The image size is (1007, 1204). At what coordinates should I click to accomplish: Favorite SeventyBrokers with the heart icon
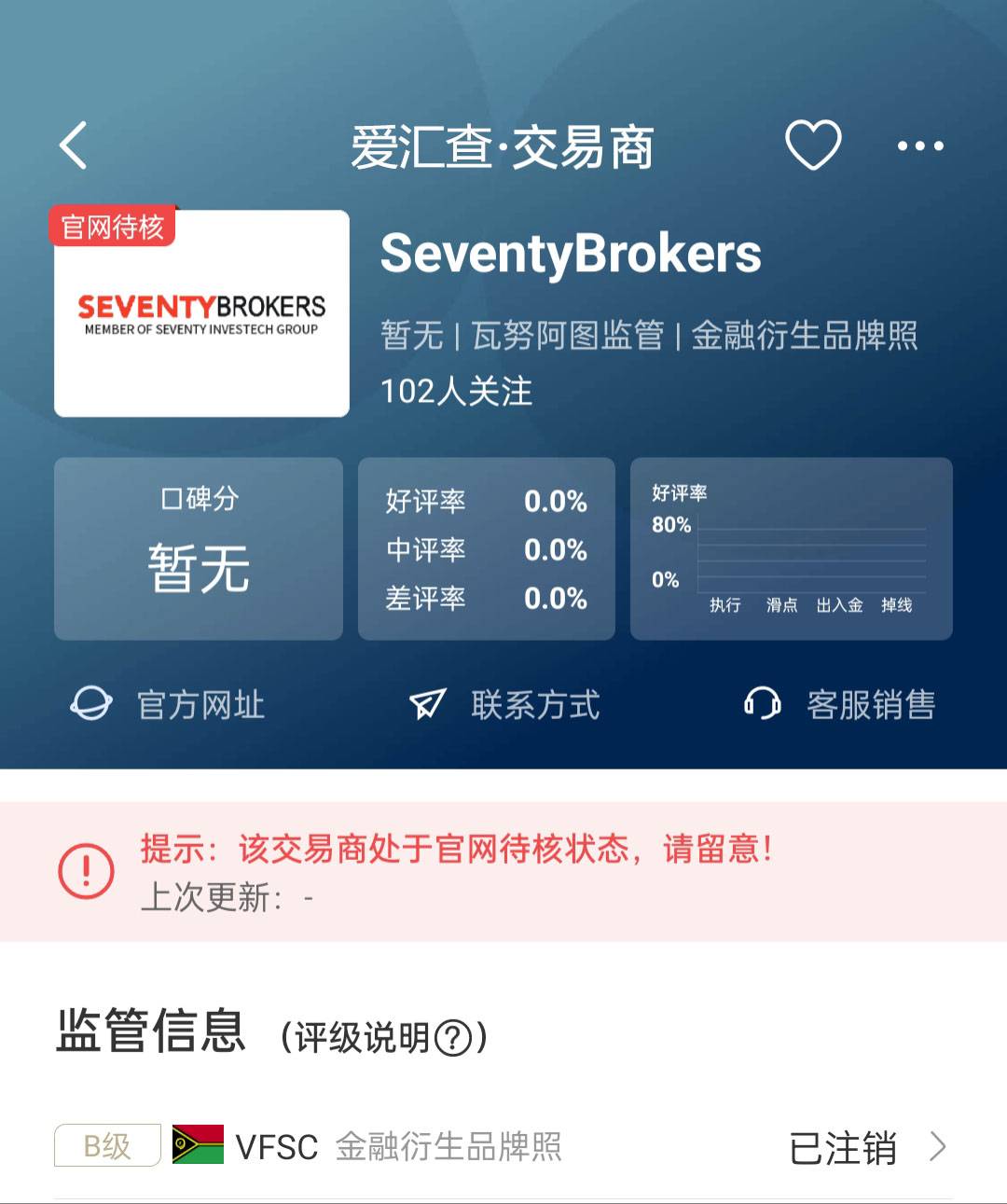tap(813, 145)
